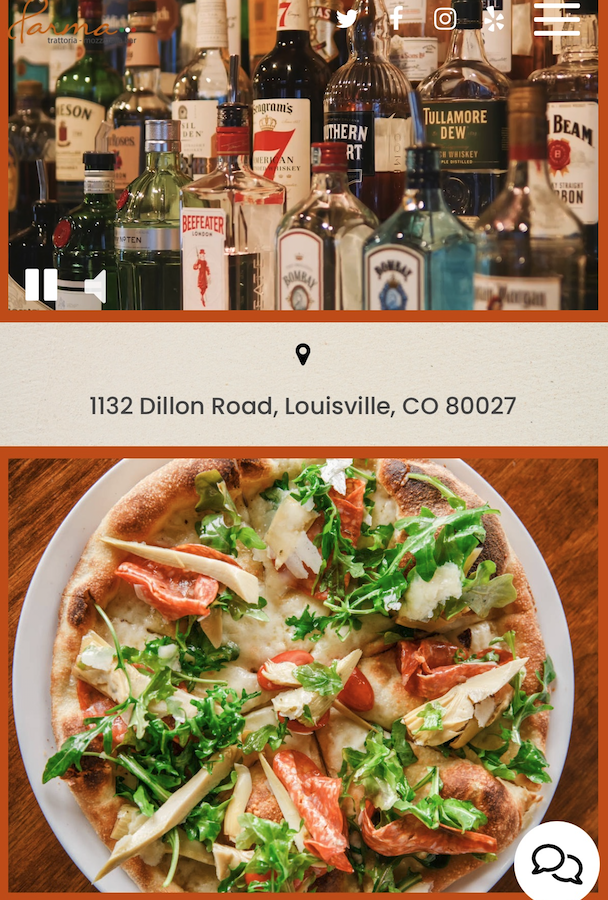This screenshot has width=608, height=900.
Task: Start a chat with the restaurant
Action: 557,862
